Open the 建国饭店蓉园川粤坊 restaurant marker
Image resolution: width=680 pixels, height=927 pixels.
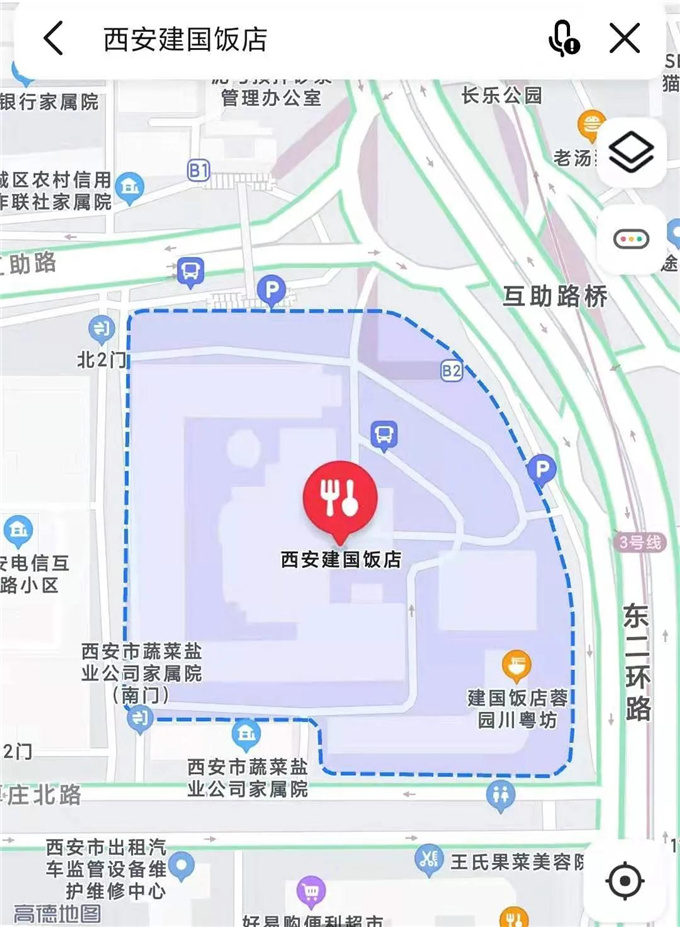[517, 664]
